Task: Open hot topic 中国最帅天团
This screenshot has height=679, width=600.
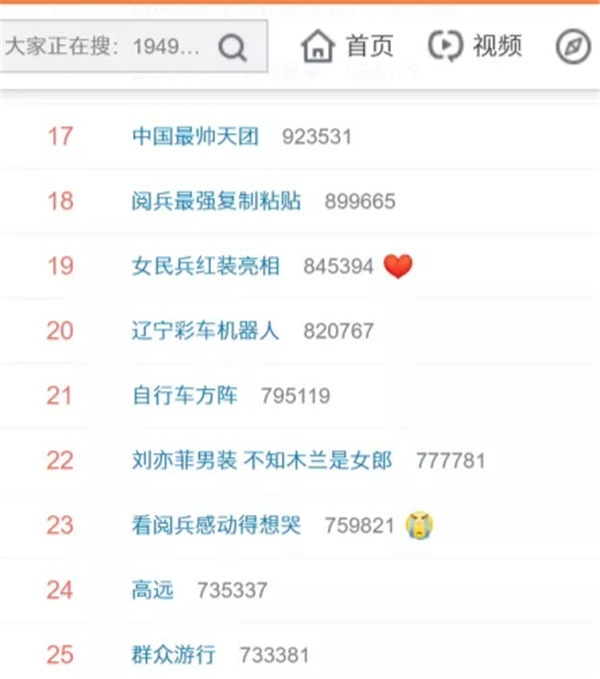Action: 195,136
